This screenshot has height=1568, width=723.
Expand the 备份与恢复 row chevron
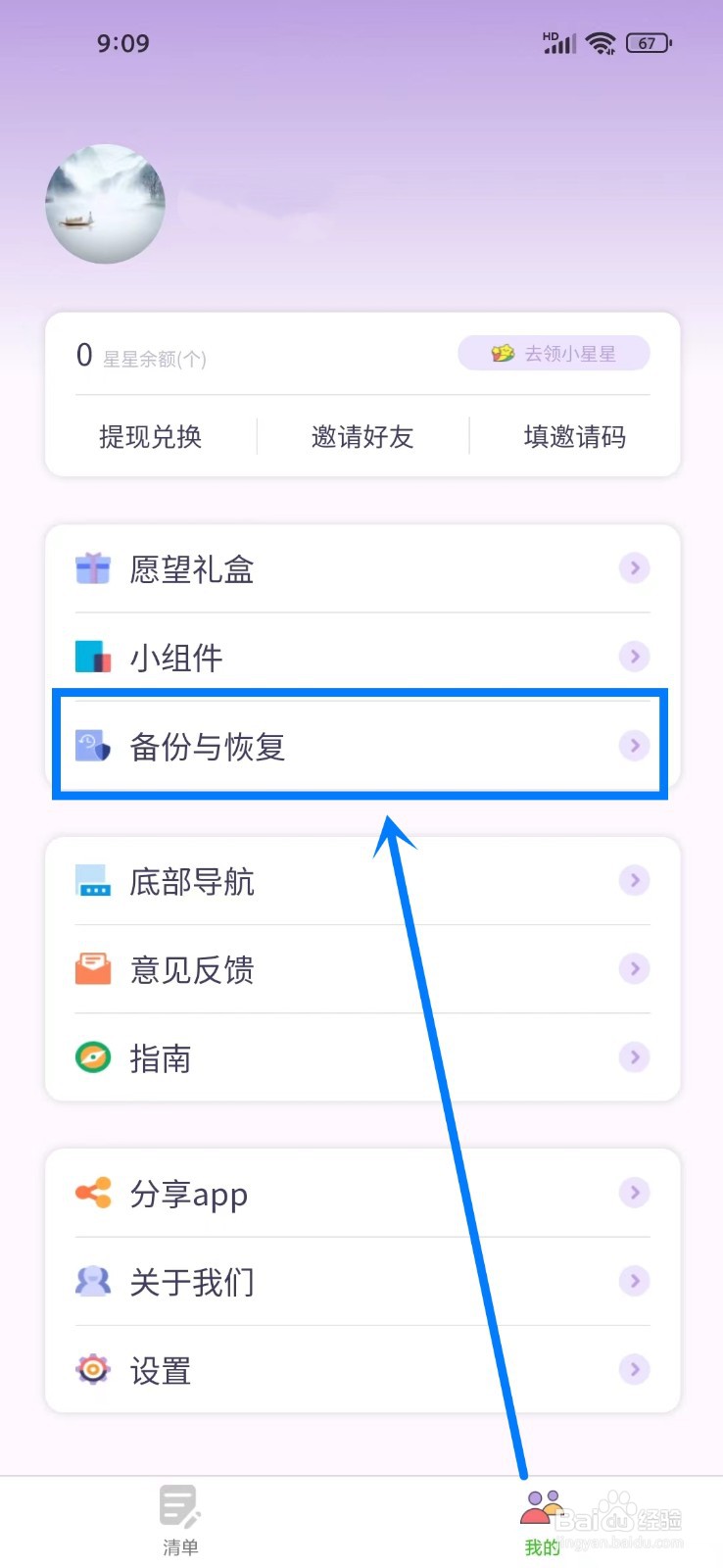click(635, 746)
